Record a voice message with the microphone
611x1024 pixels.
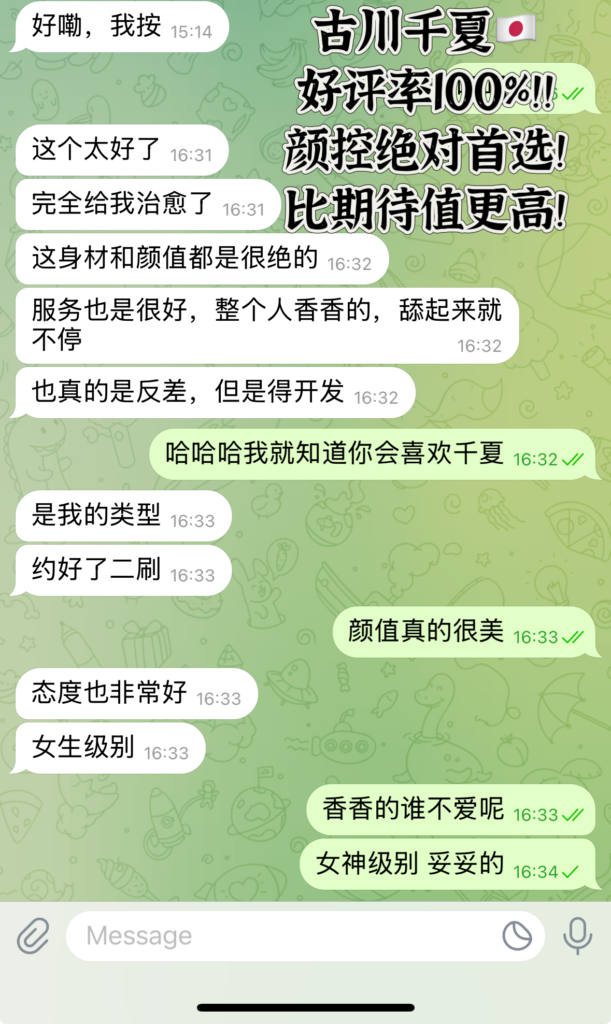pyautogui.click(x=577, y=936)
